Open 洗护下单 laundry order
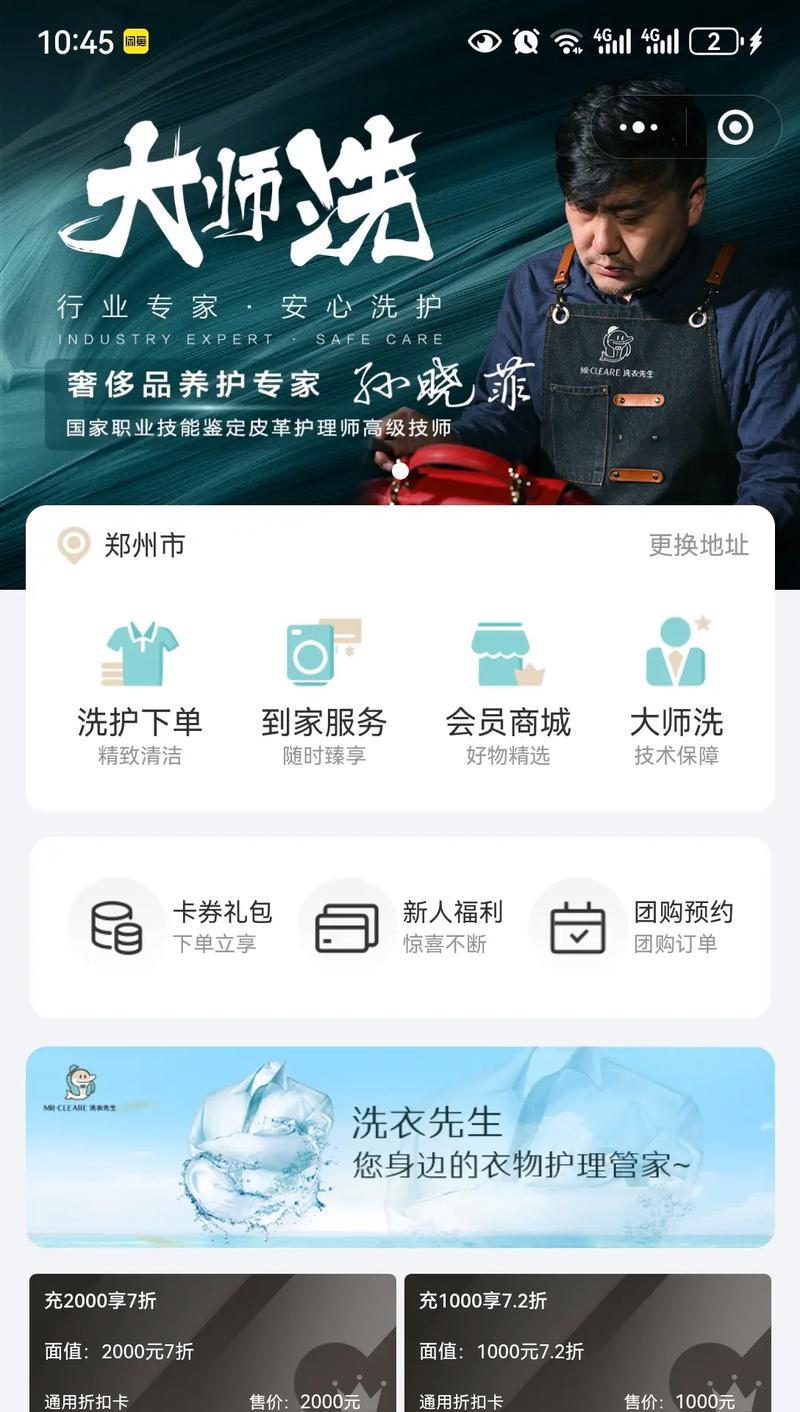 point(140,690)
